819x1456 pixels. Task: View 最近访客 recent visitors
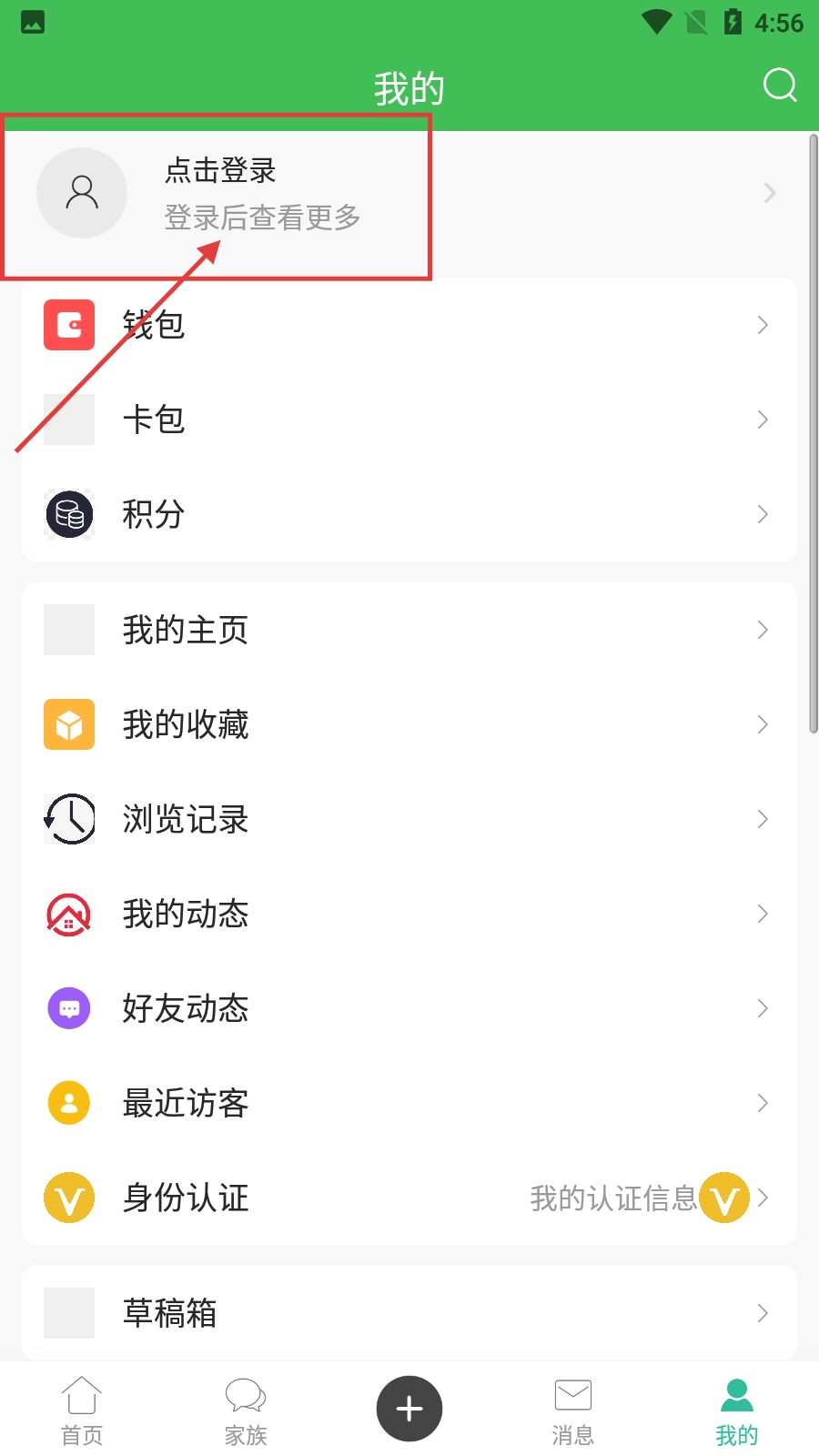click(409, 1103)
